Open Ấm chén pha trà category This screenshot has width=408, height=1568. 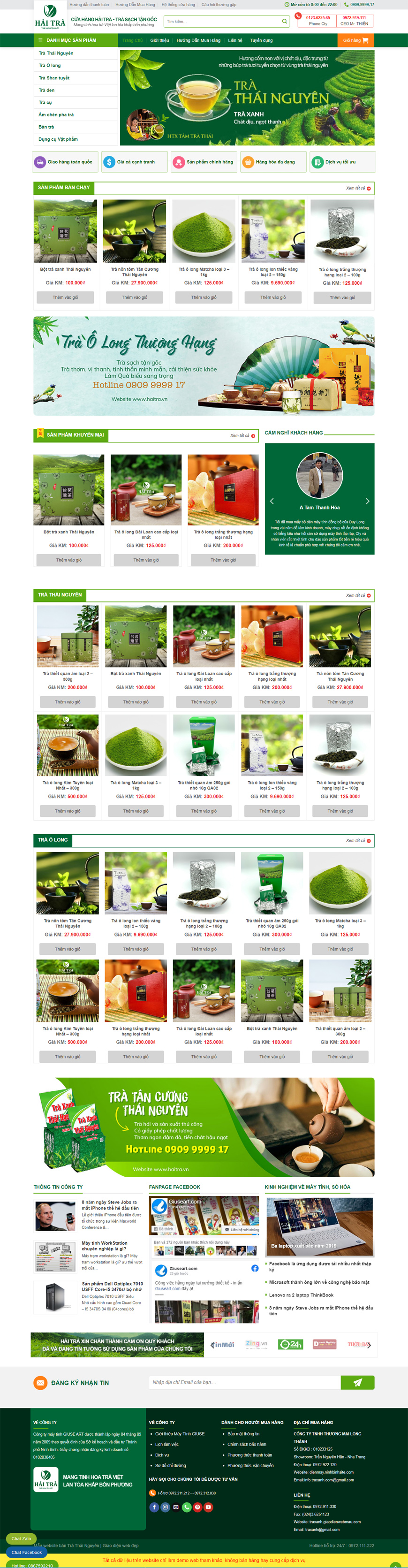tap(56, 114)
